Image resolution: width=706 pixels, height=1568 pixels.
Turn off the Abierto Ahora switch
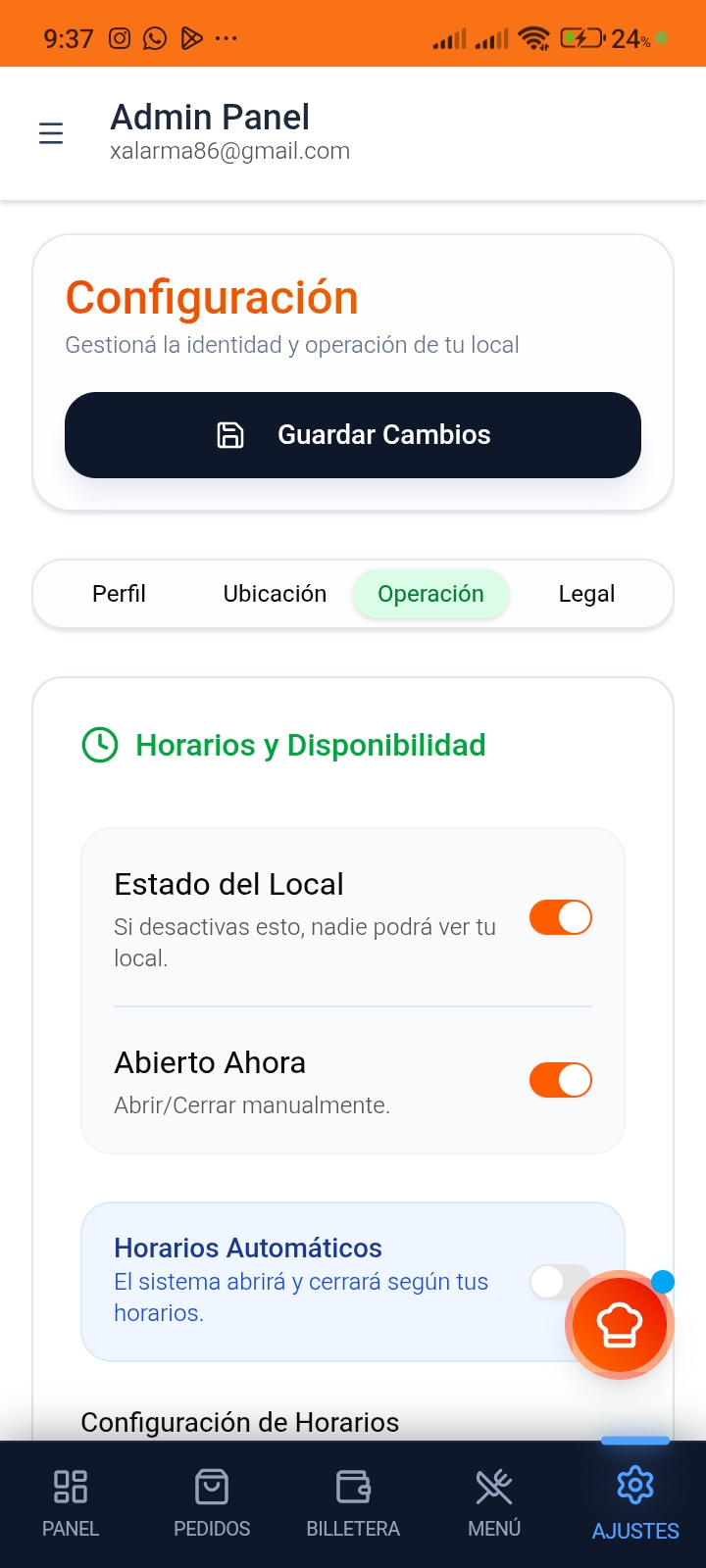click(x=560, y=1080)
